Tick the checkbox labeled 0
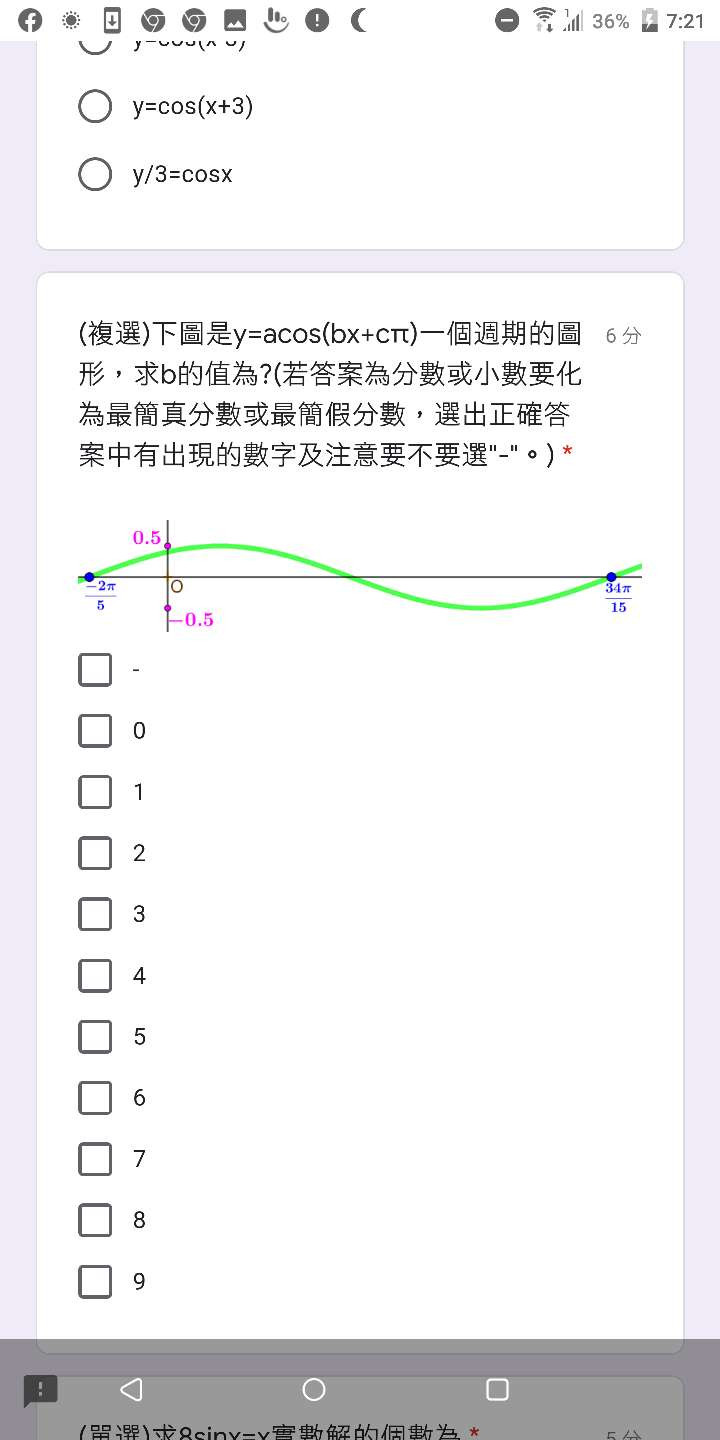The height and width of the screenshot is (1440, 720). click(95, 731)
